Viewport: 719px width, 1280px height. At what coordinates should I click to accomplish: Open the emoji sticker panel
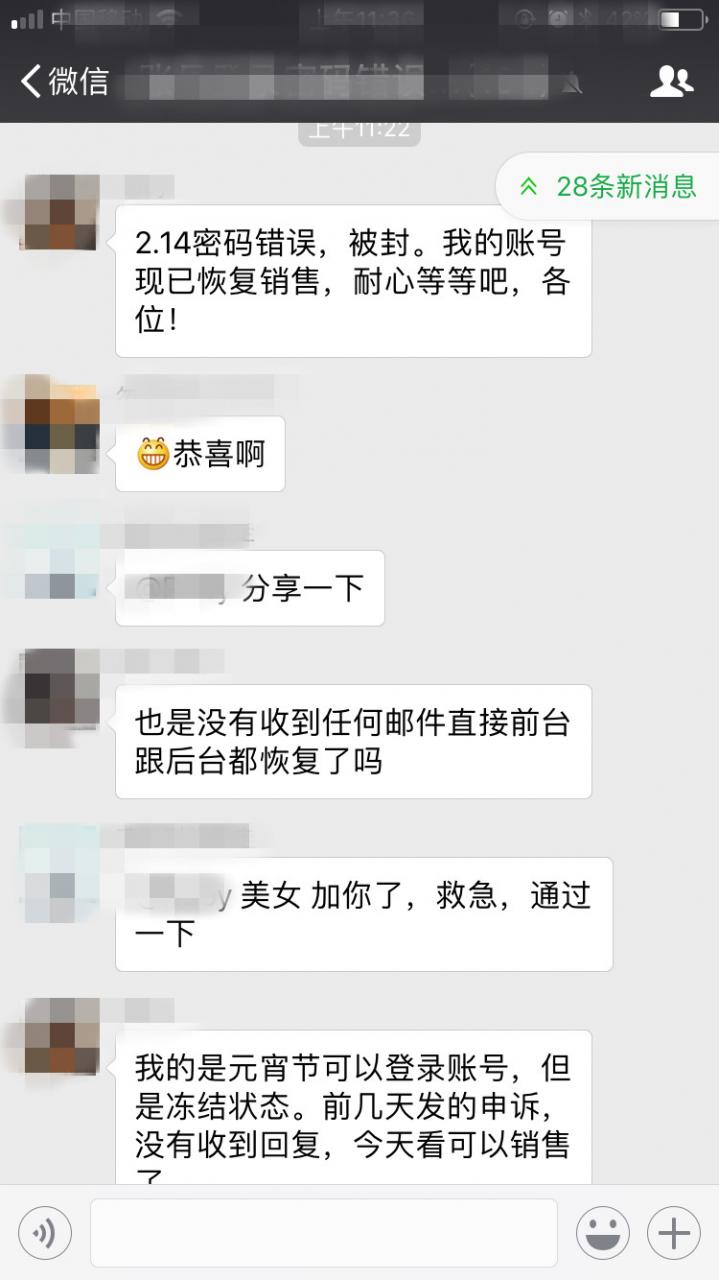[603, 1232]
